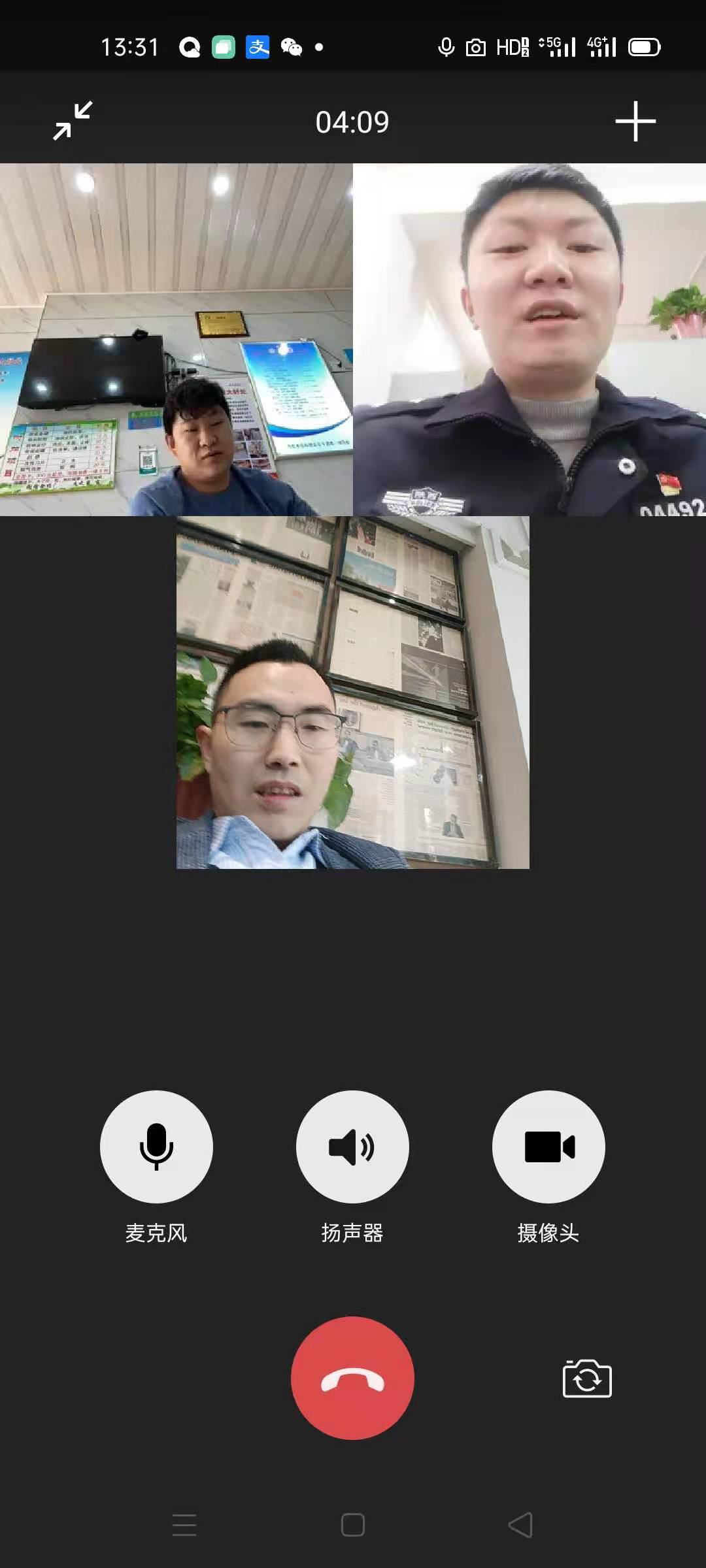Mute the microphone (麦克风)
This screenshot has width=706, height=1568.
[156, 1147]
